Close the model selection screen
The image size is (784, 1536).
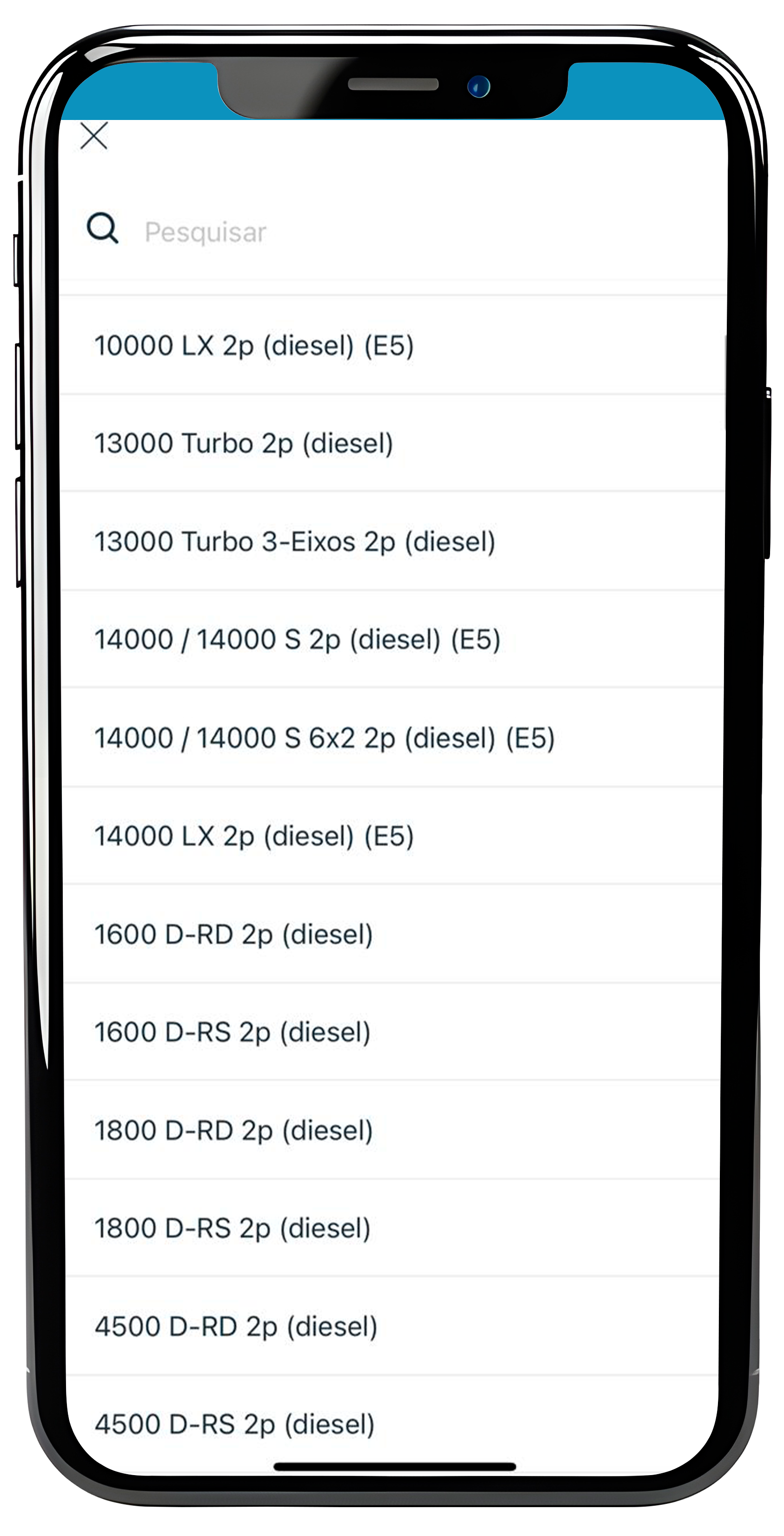click(x=93, y=136)
